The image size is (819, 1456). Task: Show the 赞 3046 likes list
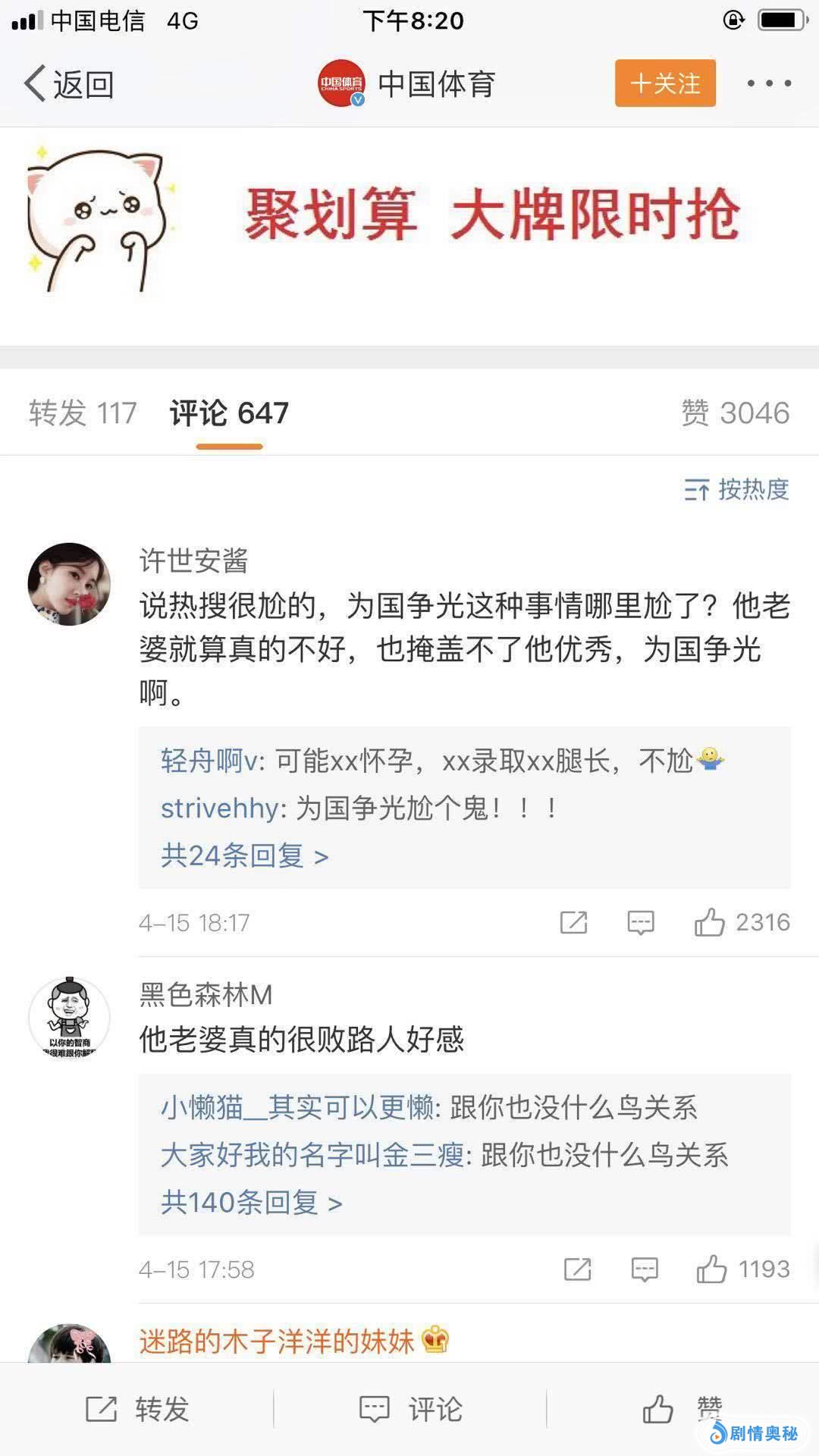pyautogui.click(x=735, y=413)
